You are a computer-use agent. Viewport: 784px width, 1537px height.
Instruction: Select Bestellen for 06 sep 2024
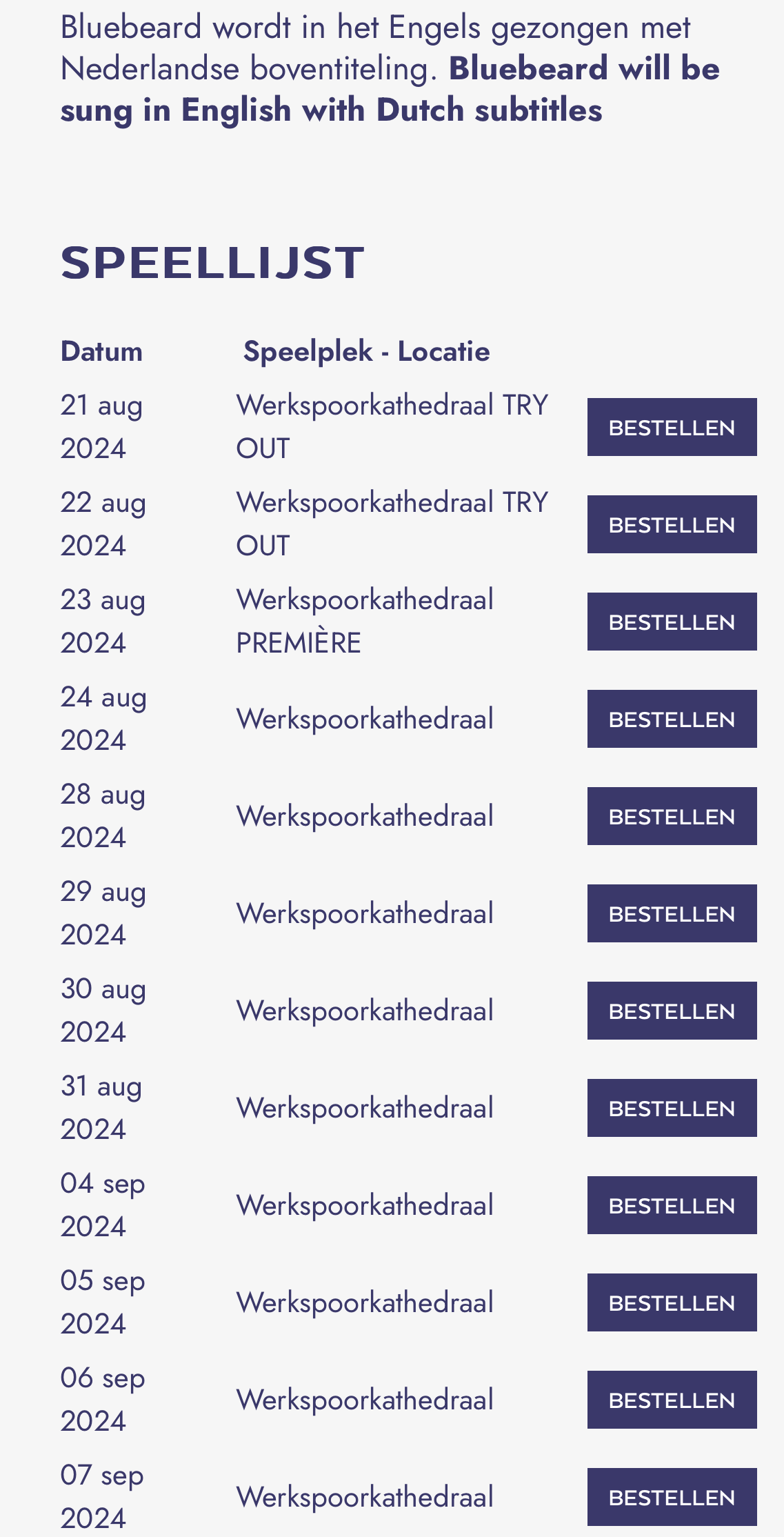coord(672,1400)
